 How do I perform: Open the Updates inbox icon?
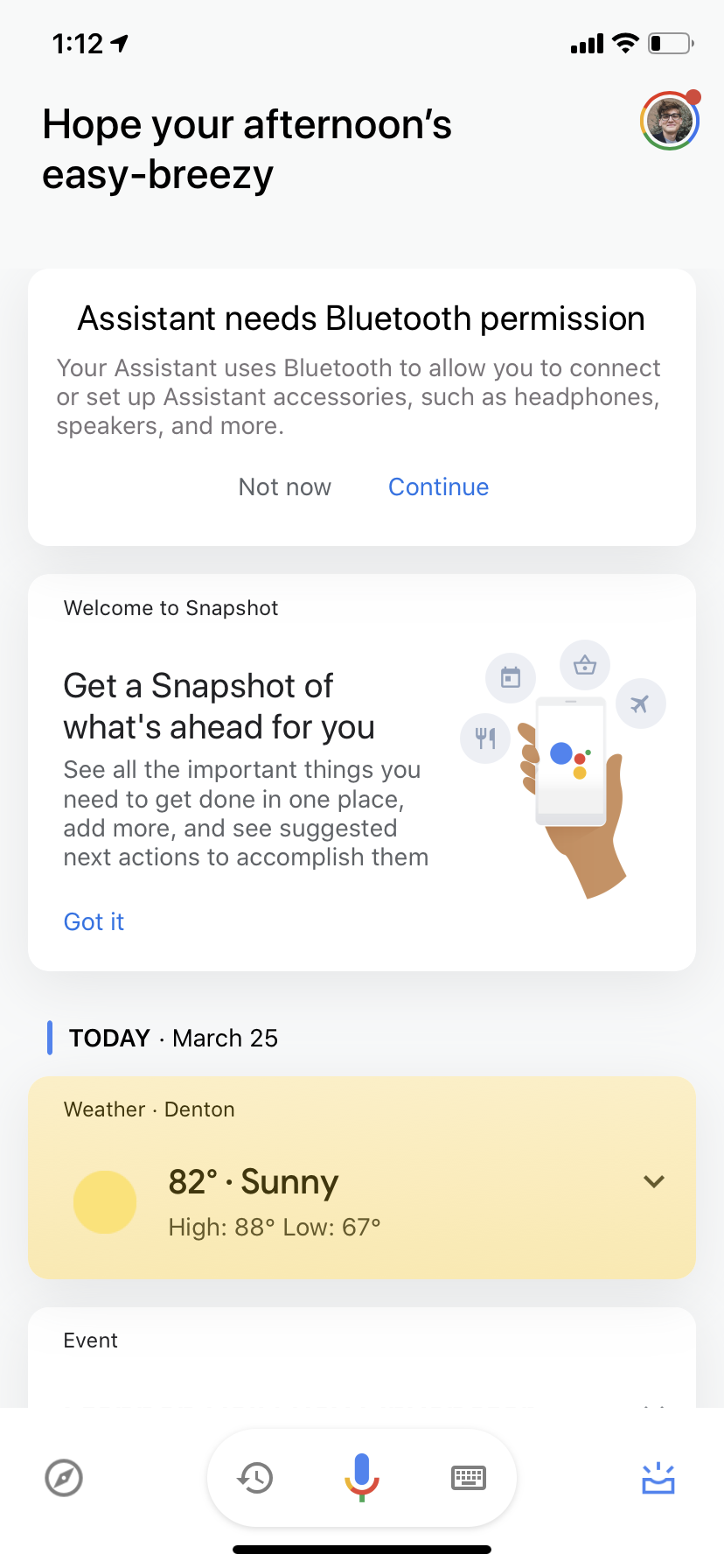pyautogui.click(x=658, y=1478)
